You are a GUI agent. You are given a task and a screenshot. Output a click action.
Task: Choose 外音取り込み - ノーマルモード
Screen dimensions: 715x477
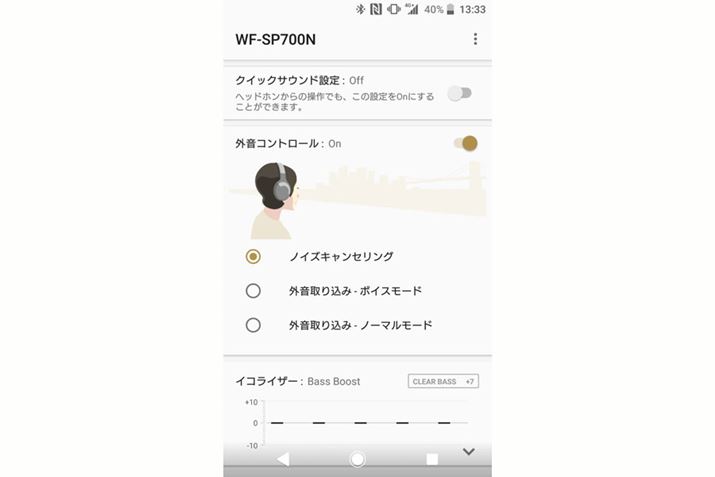coord(253,325)
